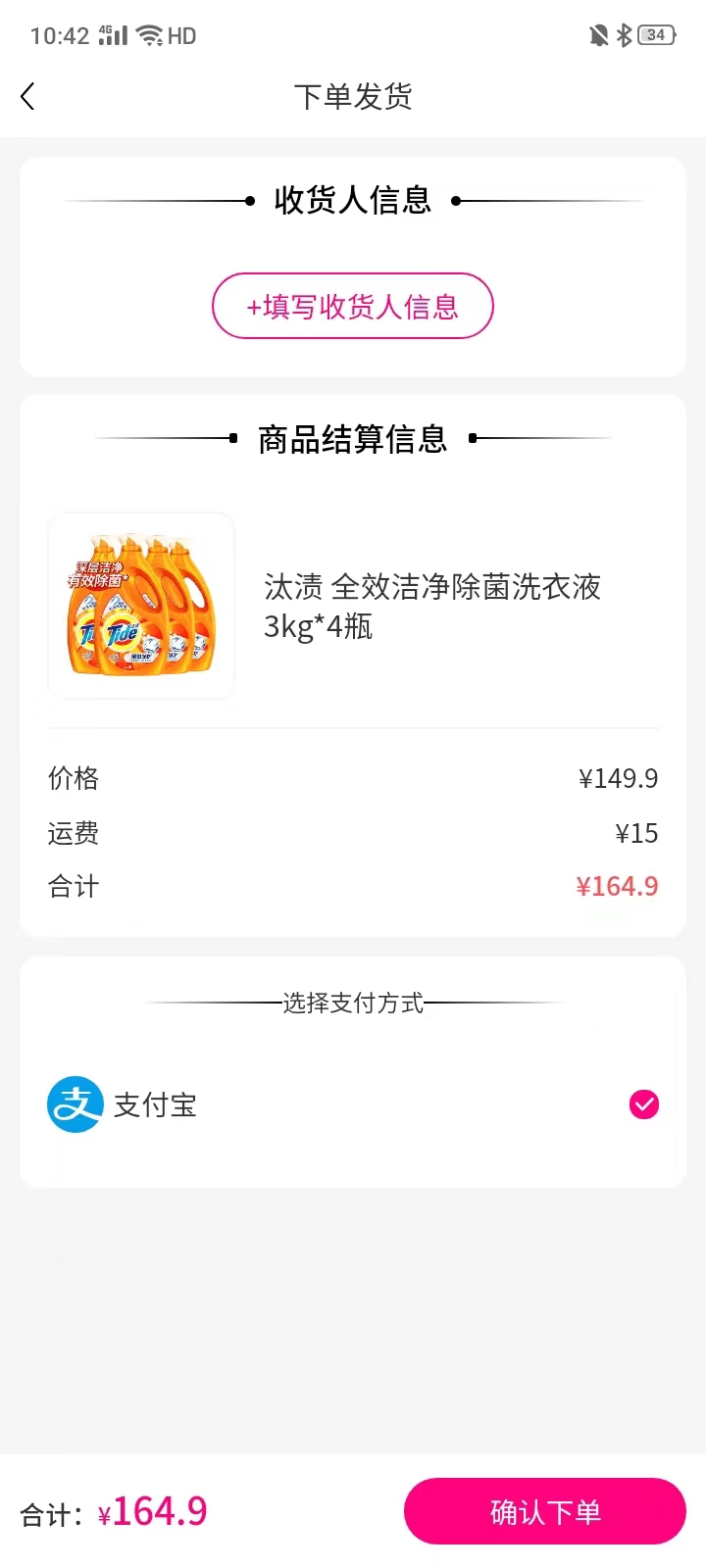Expand the 收货人信息 section
This screenshot has width=706, height=1568.
pos(353,200)
